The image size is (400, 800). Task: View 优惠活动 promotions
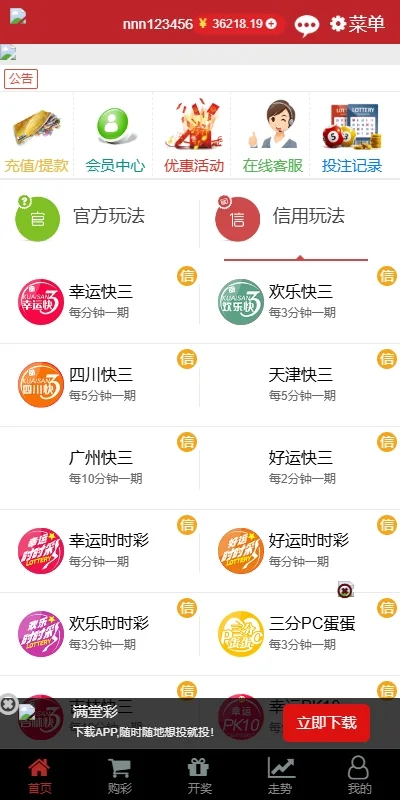pos(194,136)
